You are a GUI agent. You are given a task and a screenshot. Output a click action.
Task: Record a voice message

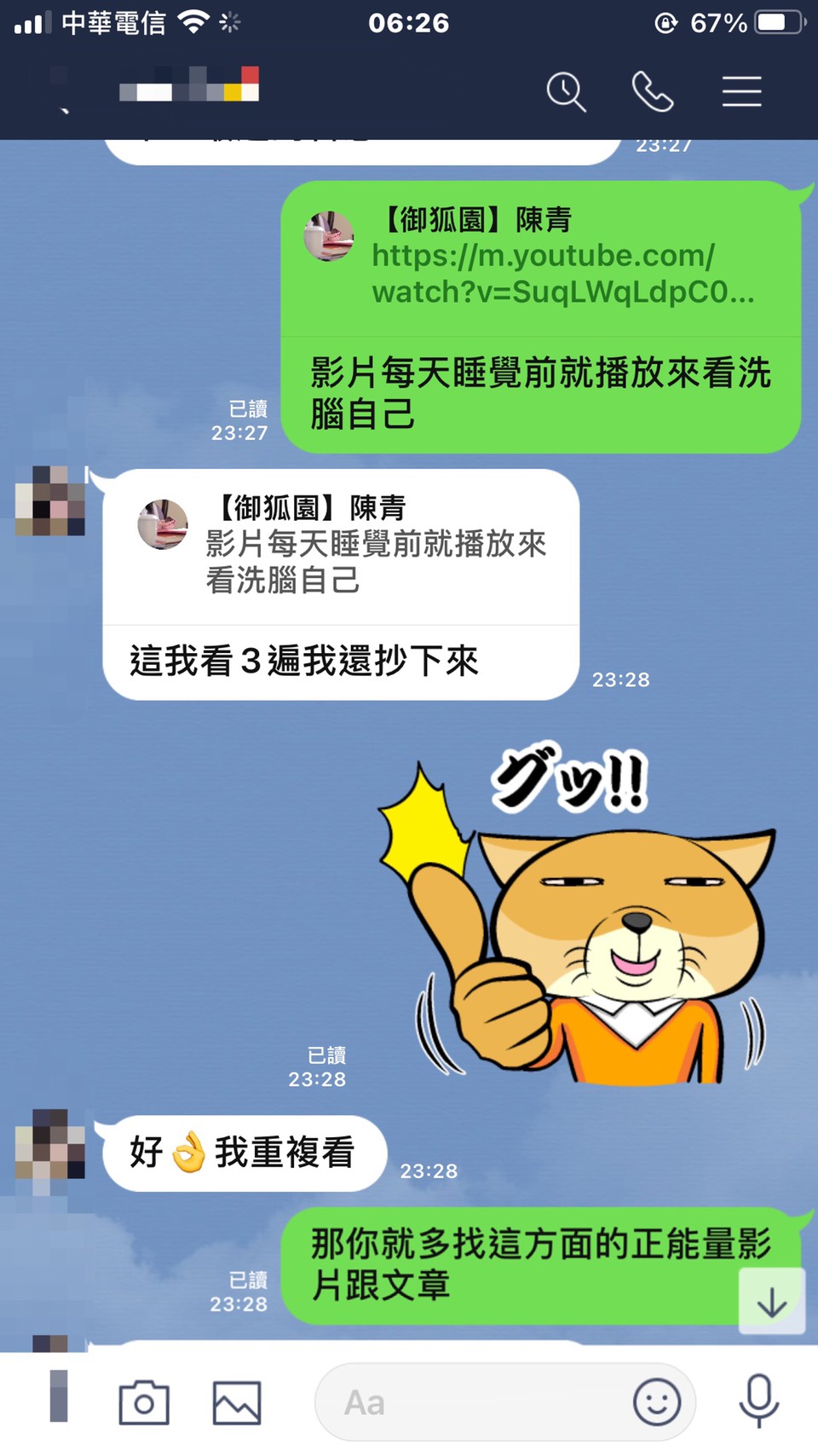pos(758,1401)
